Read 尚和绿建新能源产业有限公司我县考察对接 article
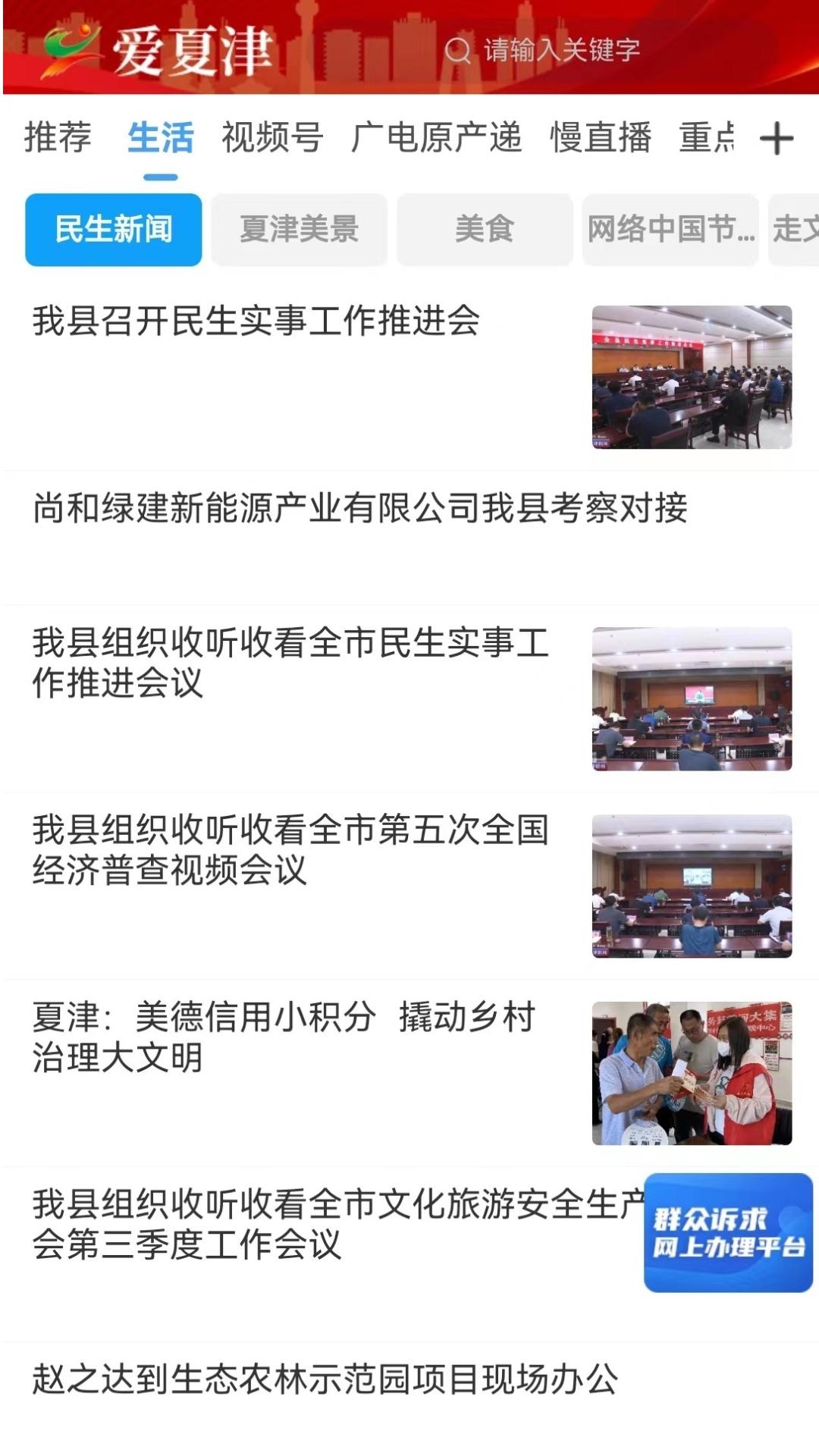Viewport: 819px width, 1456px height. tap(360, 508)
